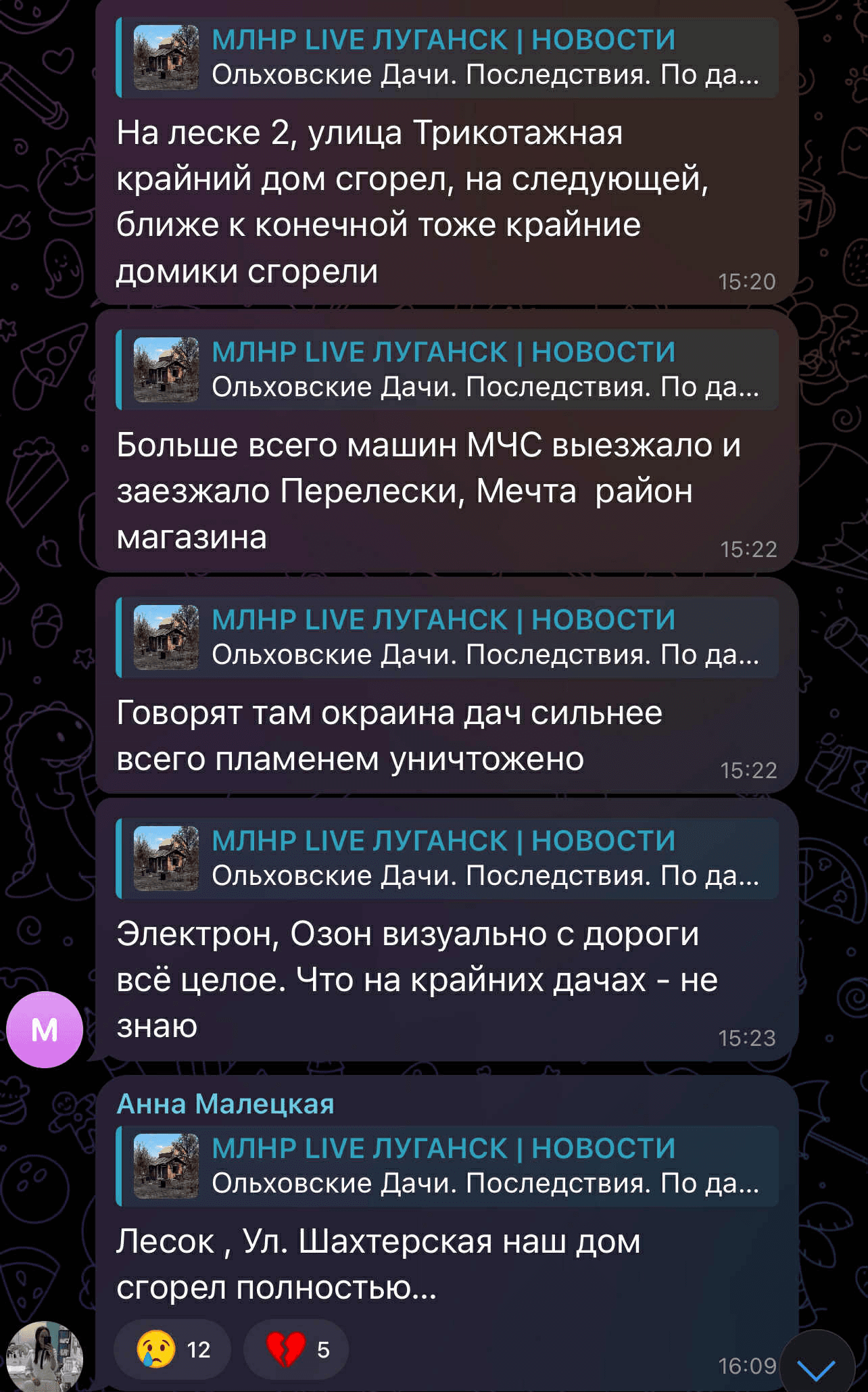Open Анна Малецкая's profile via her name
Viewport: 868px width, 1392px height.
pos(225,1104)
